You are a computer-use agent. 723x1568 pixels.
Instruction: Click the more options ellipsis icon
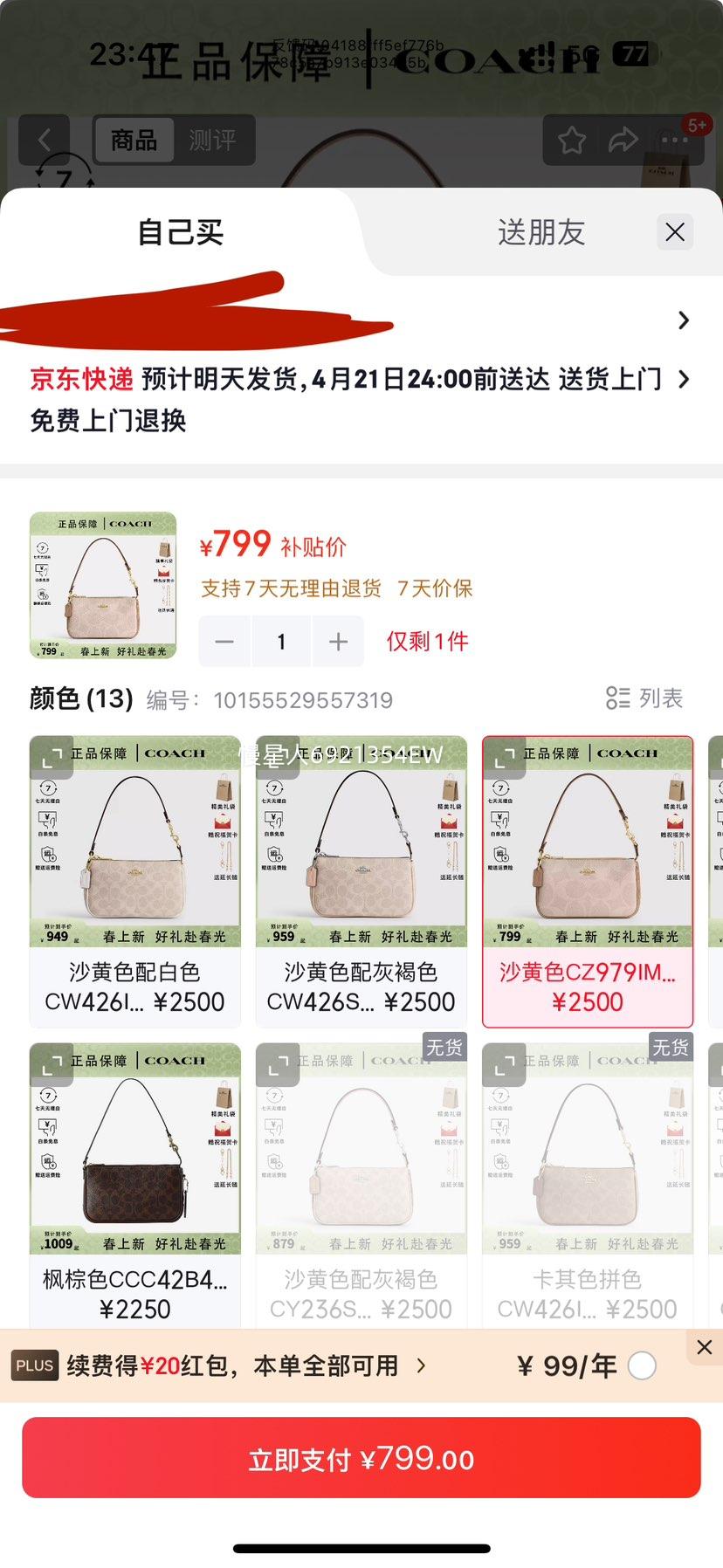click(x=674, y=140)
